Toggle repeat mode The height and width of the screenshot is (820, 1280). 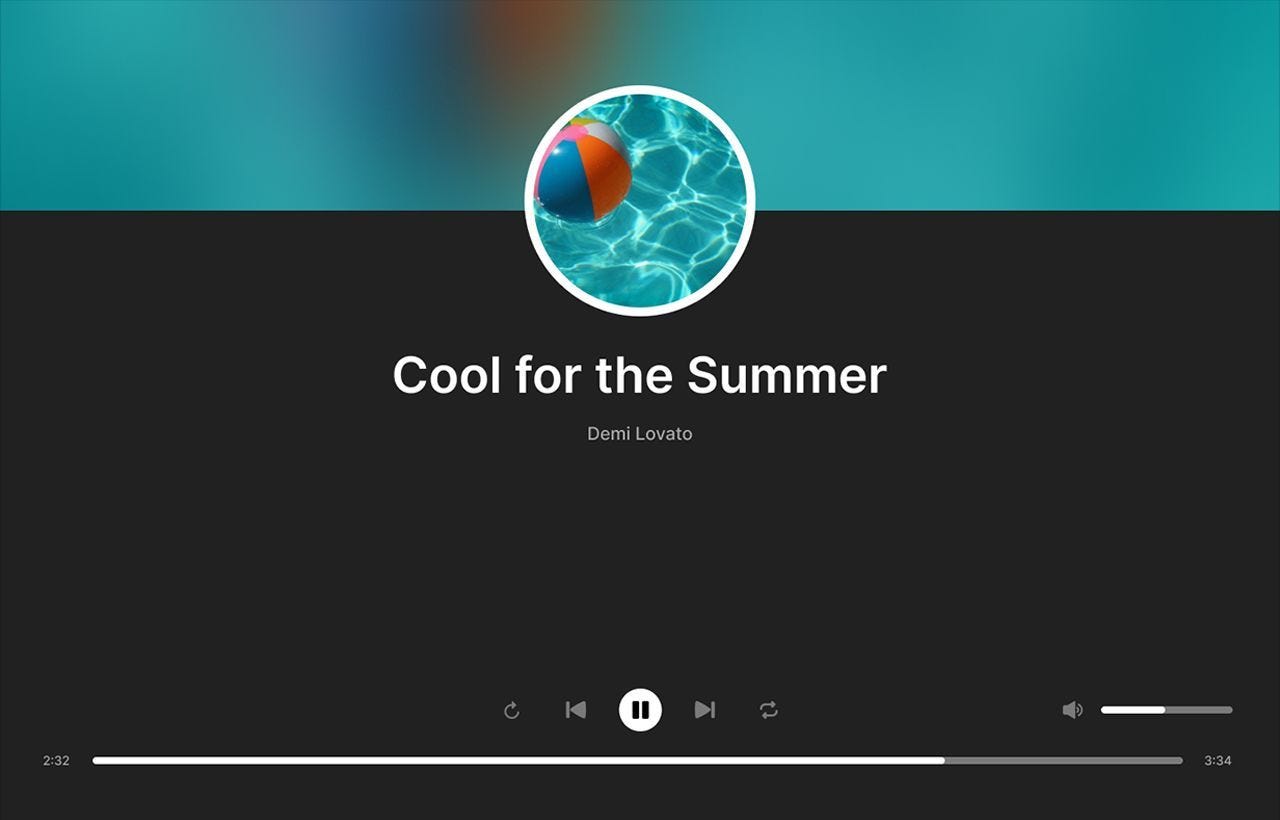[x=768, y=710]
